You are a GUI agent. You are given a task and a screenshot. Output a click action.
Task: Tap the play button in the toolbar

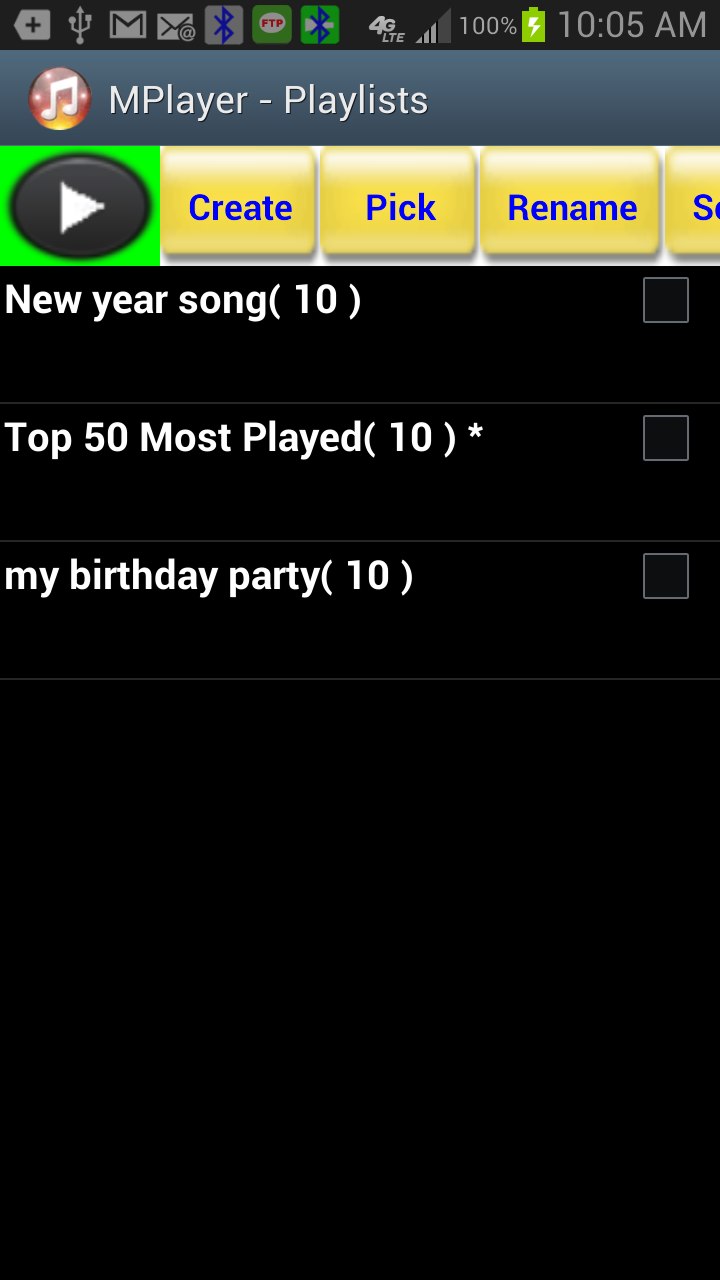80,206
